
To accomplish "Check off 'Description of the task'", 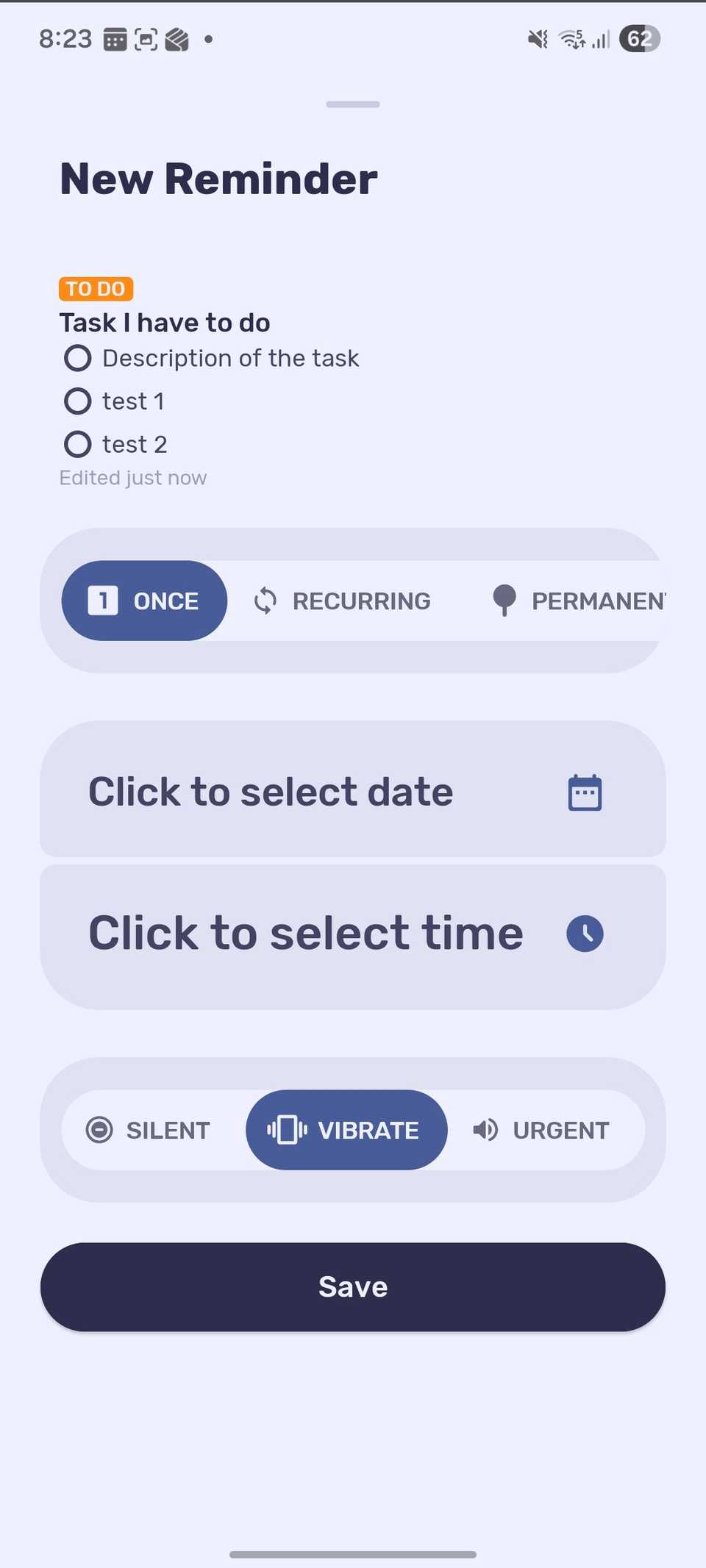I will tap(78, 358).
